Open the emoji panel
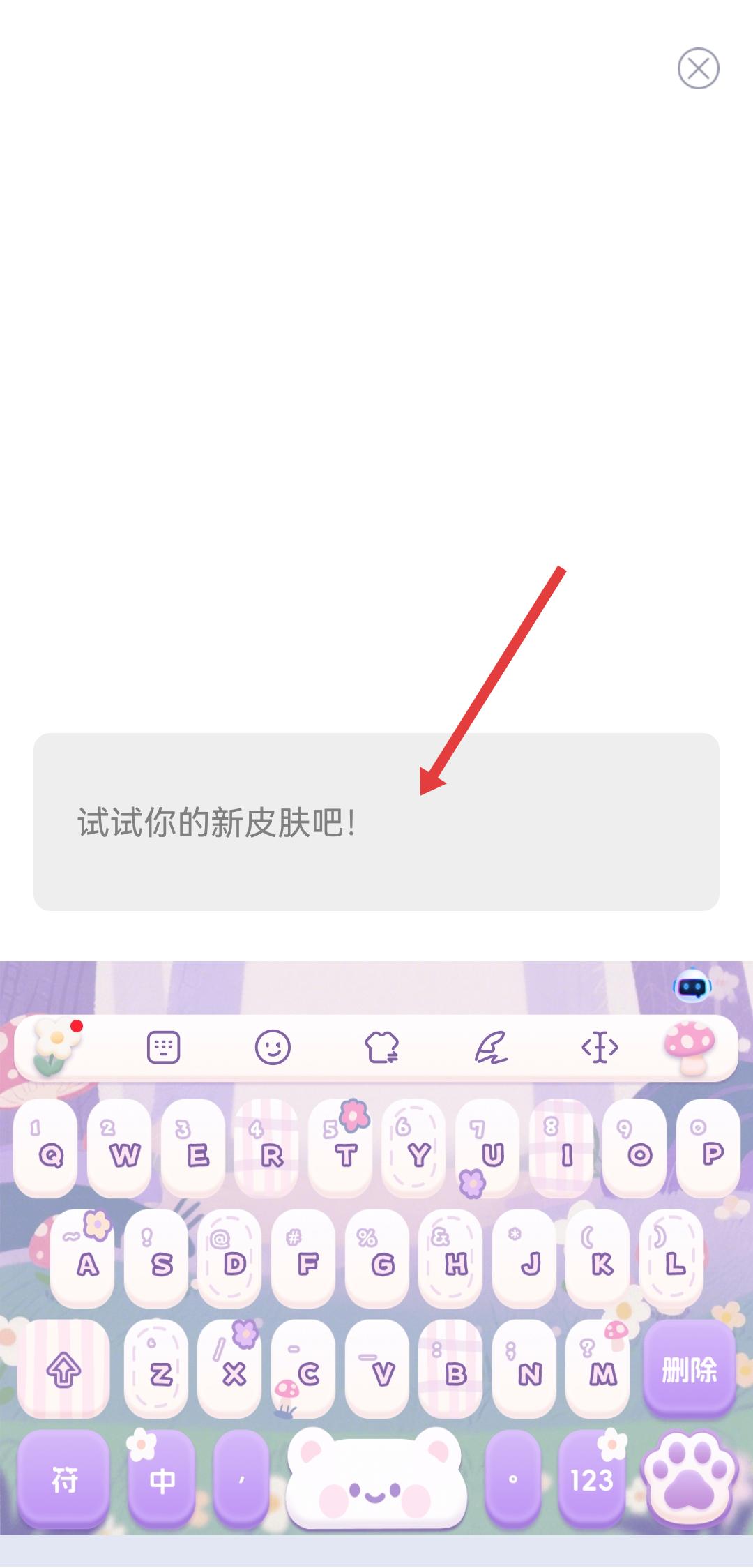Viewport: 753px width, 1568px height. pyautogui.click(x=273, y=1048)
